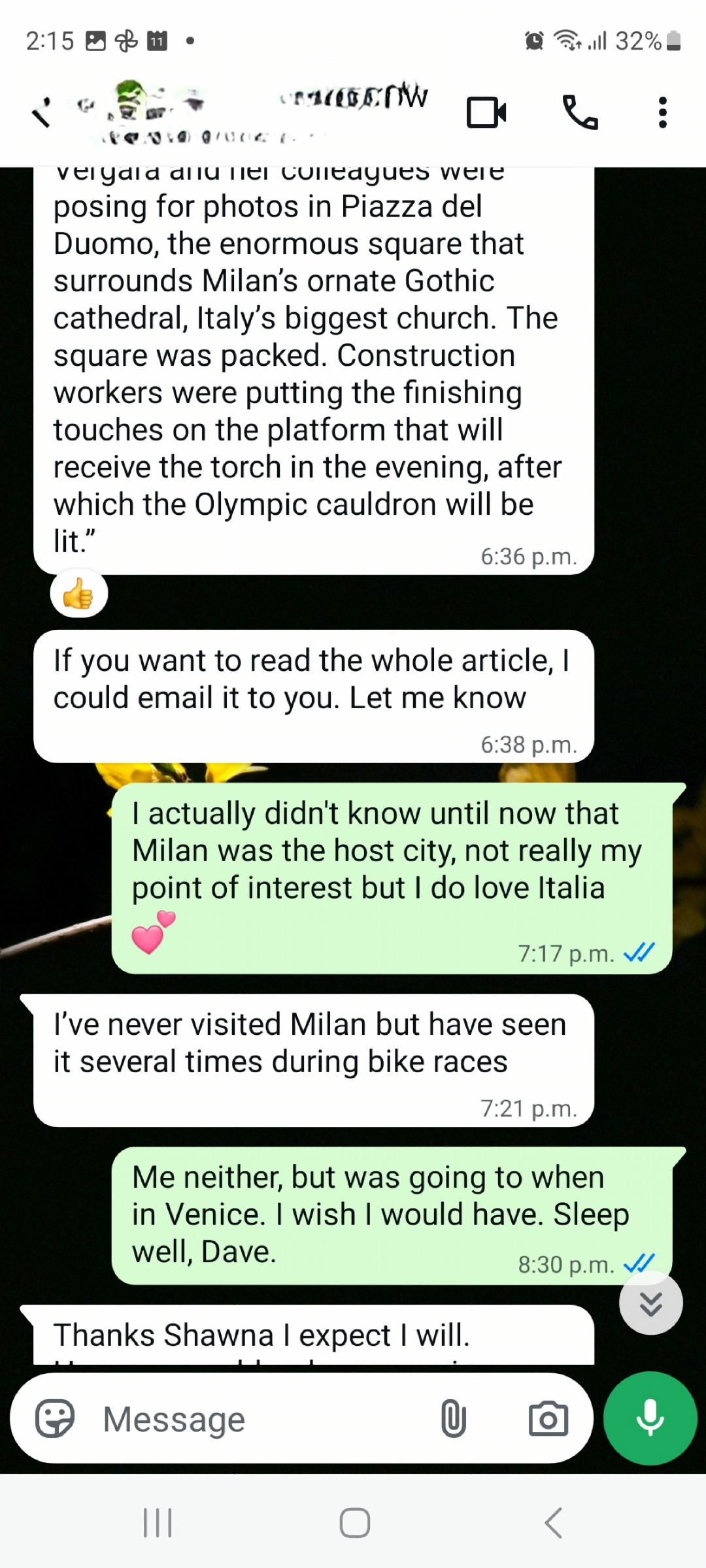Open the camera from the message bar
Viewport: 706px width, 1568px height.
548,1418
